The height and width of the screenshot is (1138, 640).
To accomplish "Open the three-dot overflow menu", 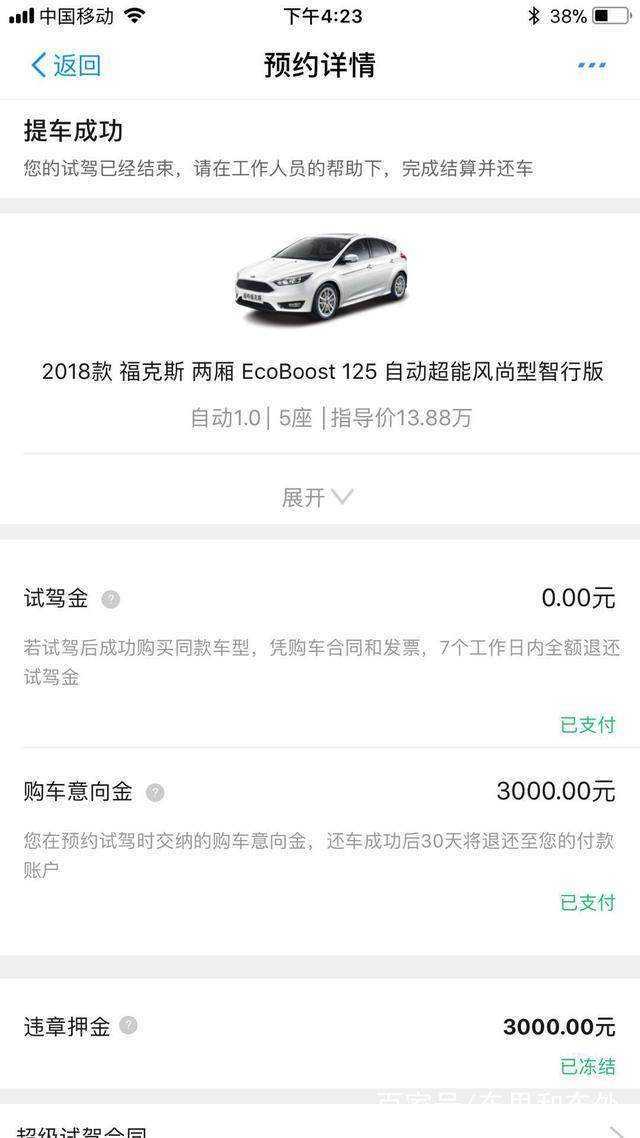I will coord(591,66).
